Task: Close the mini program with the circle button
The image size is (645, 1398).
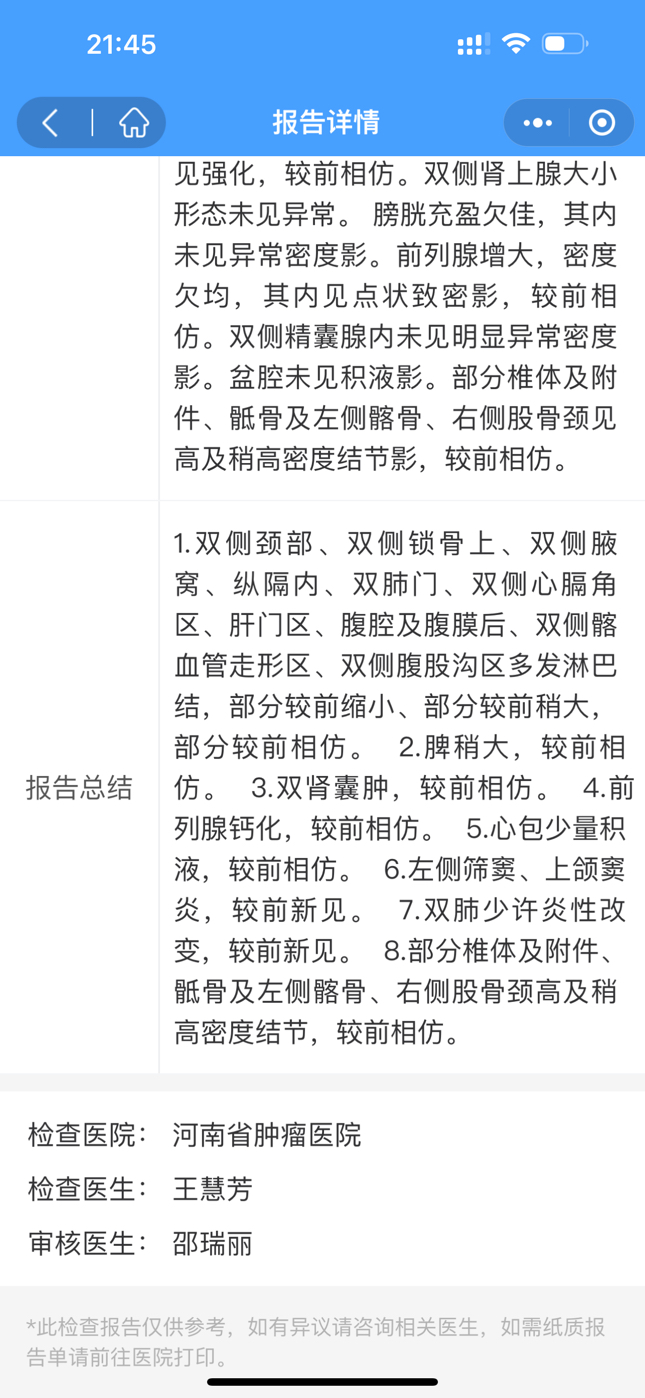Action: (x=602, y=123)
